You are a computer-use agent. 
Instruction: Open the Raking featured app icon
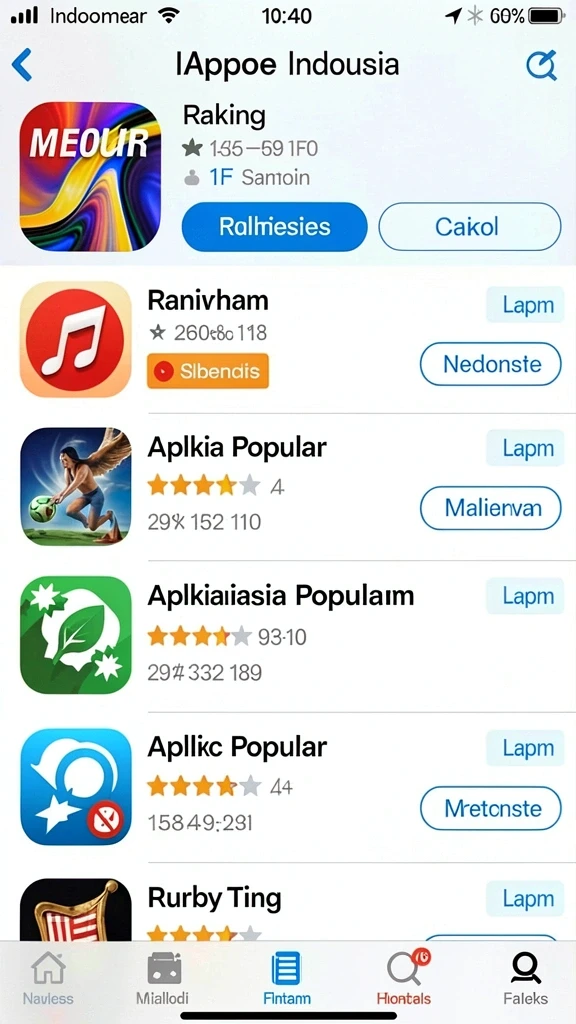pyautogui.click(x=90, y=176)
